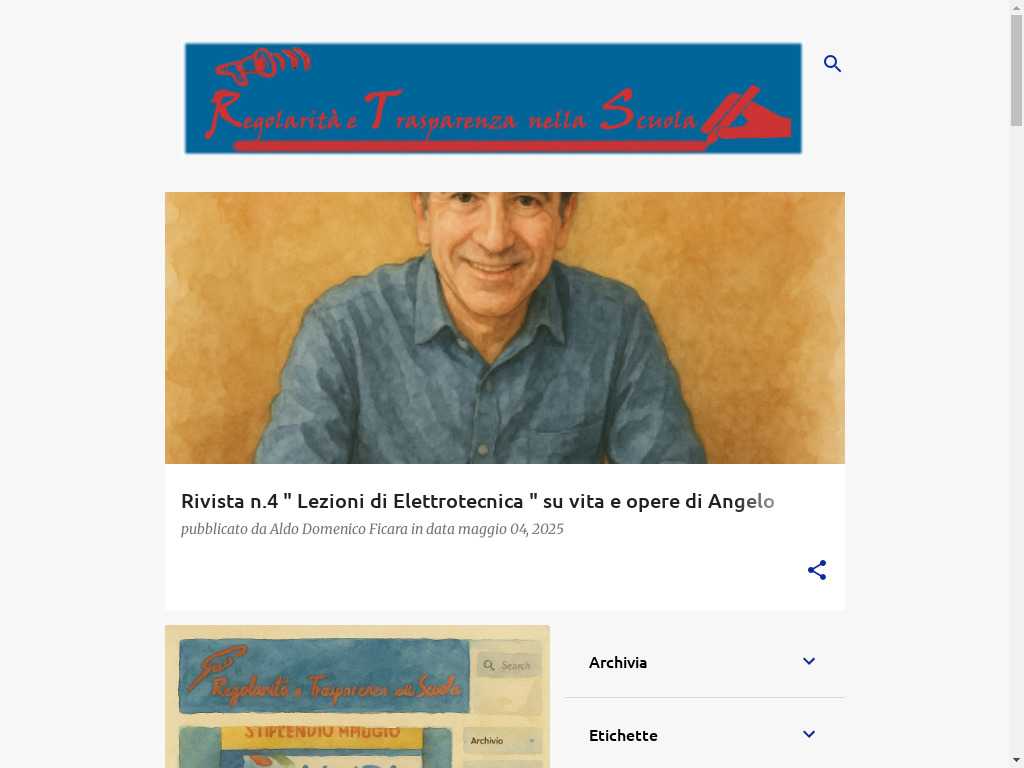Screen dimensions: 1024x768
Task: Share the Rivista n.4 post
Action: (817, 570)
